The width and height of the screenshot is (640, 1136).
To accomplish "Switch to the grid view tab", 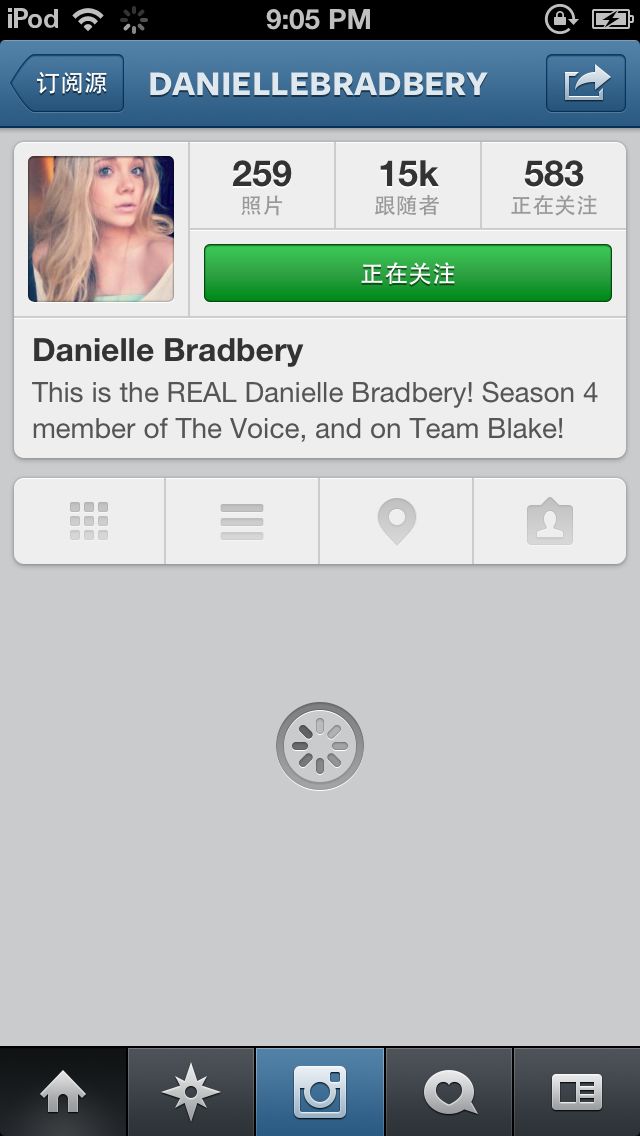I will pos(89,521).
